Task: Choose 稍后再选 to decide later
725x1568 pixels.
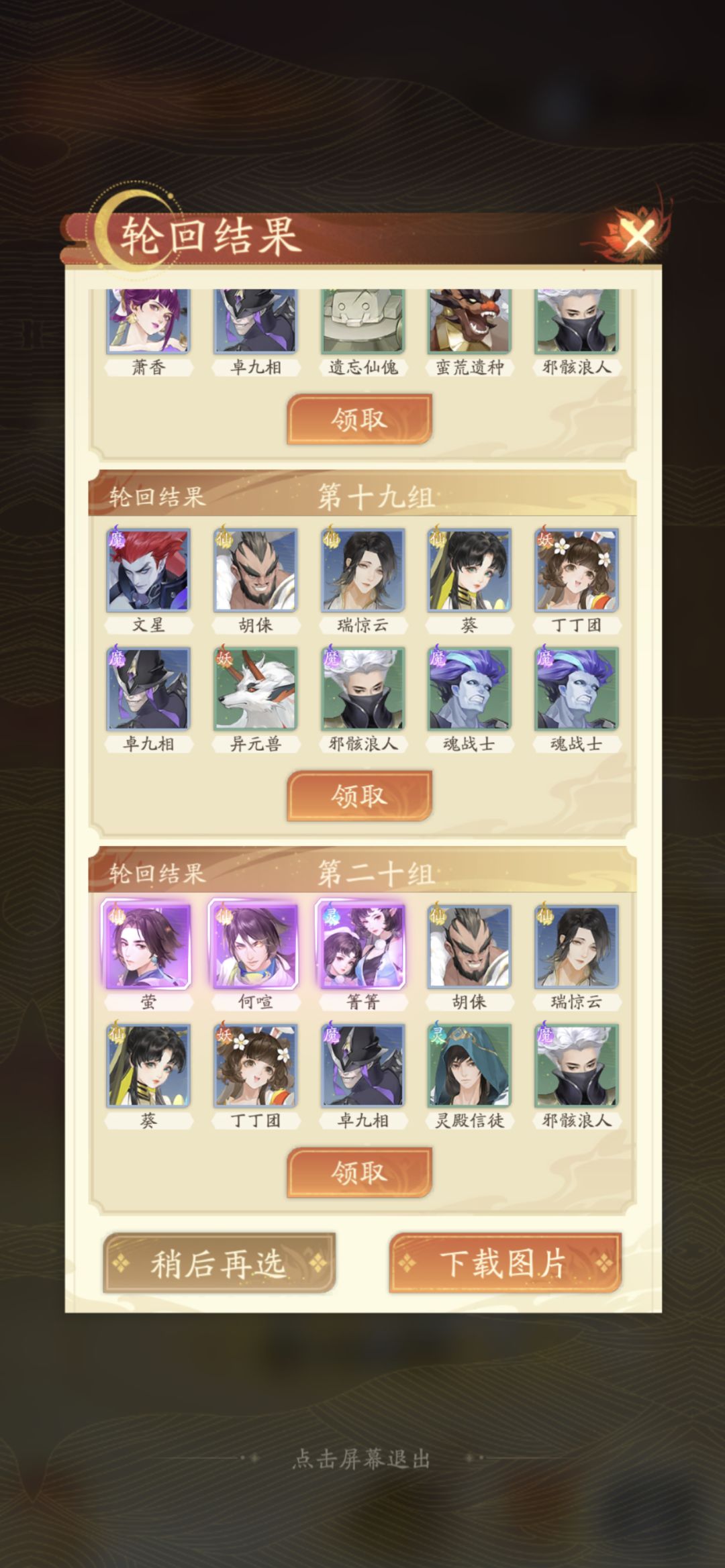Action: tap(219, 1263)
